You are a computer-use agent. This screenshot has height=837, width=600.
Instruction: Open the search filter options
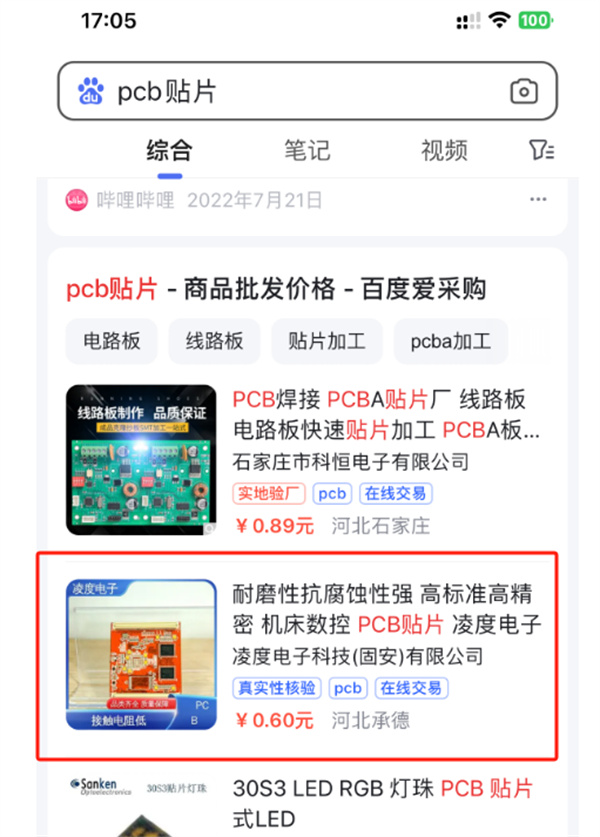pos(540,151)
